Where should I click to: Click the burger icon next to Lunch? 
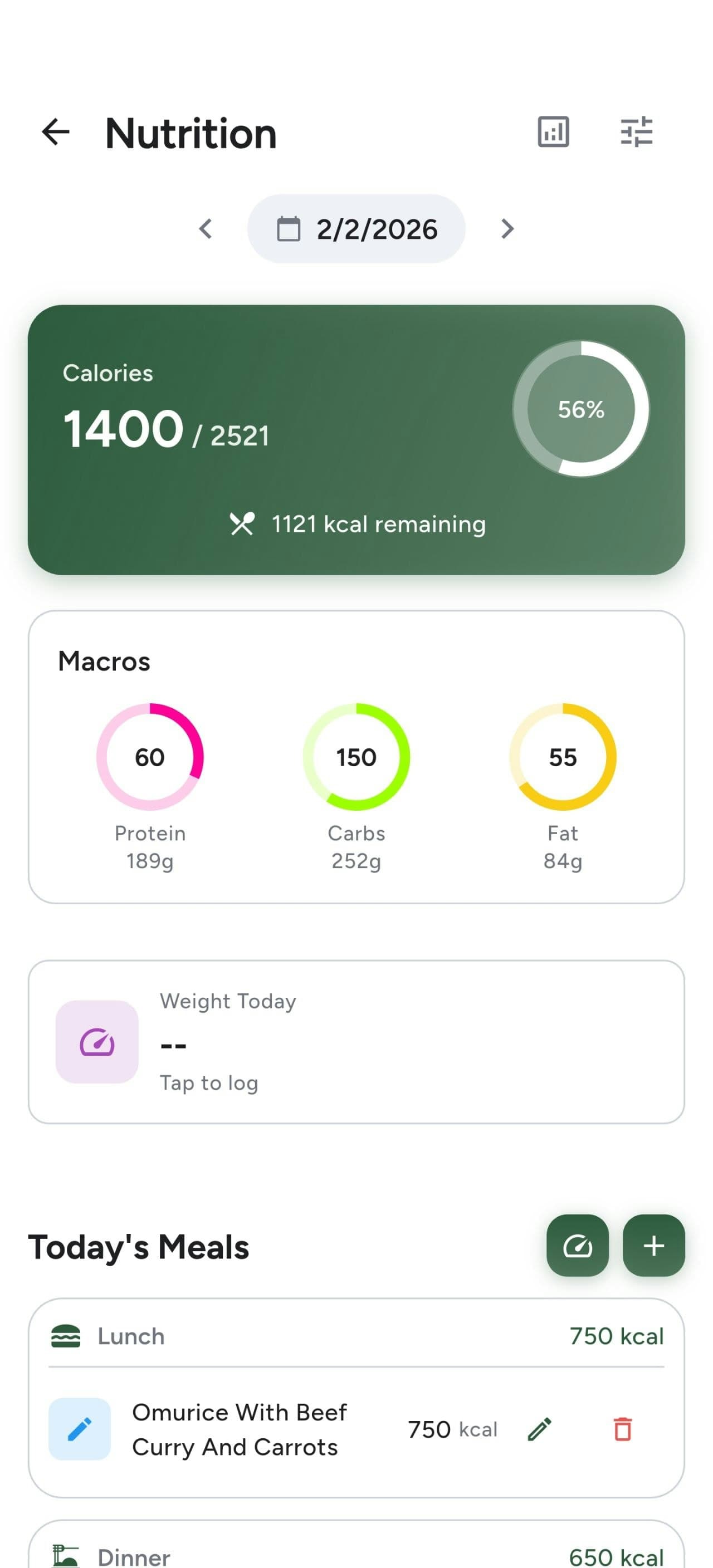(65, 1336)
